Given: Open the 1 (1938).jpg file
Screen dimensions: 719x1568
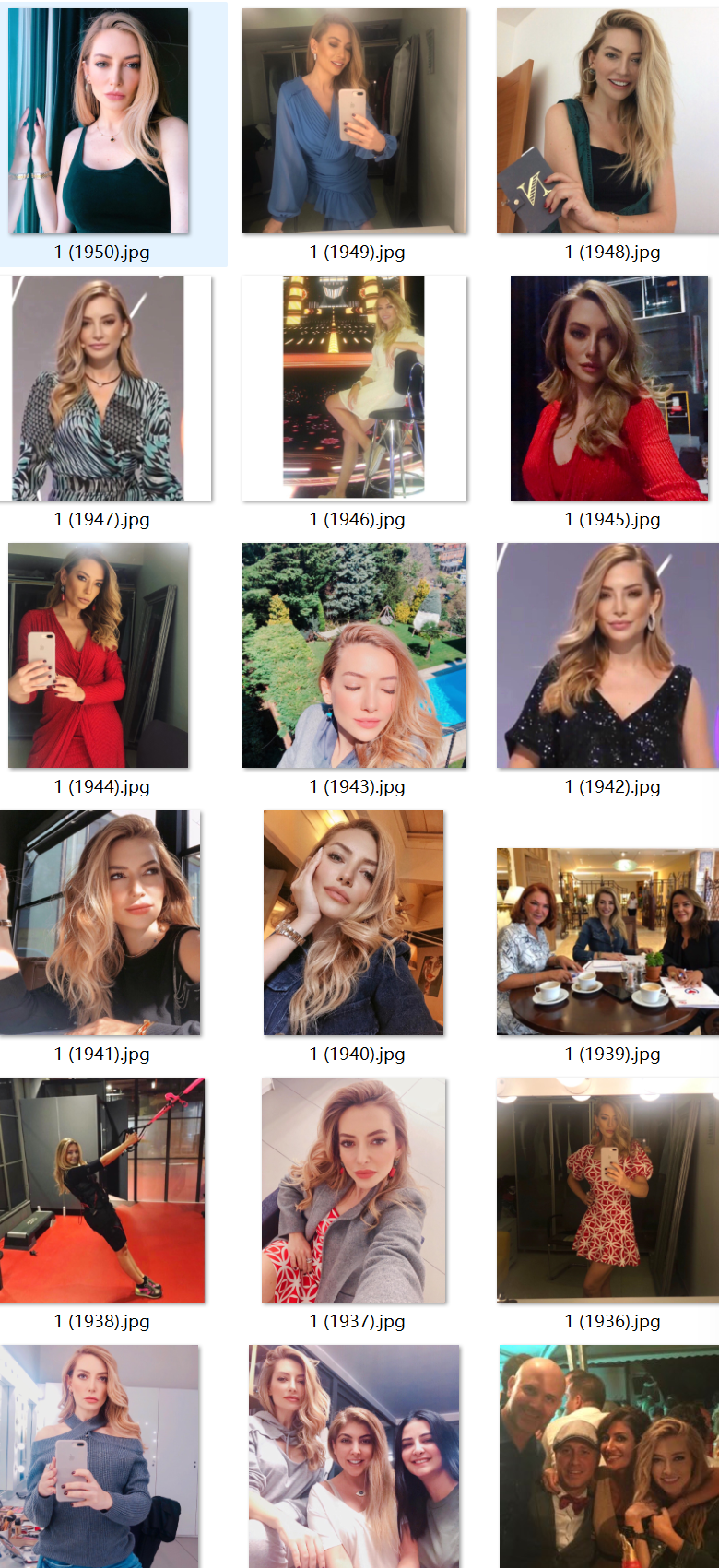Looking at the screenshot, I should 101,1190.
